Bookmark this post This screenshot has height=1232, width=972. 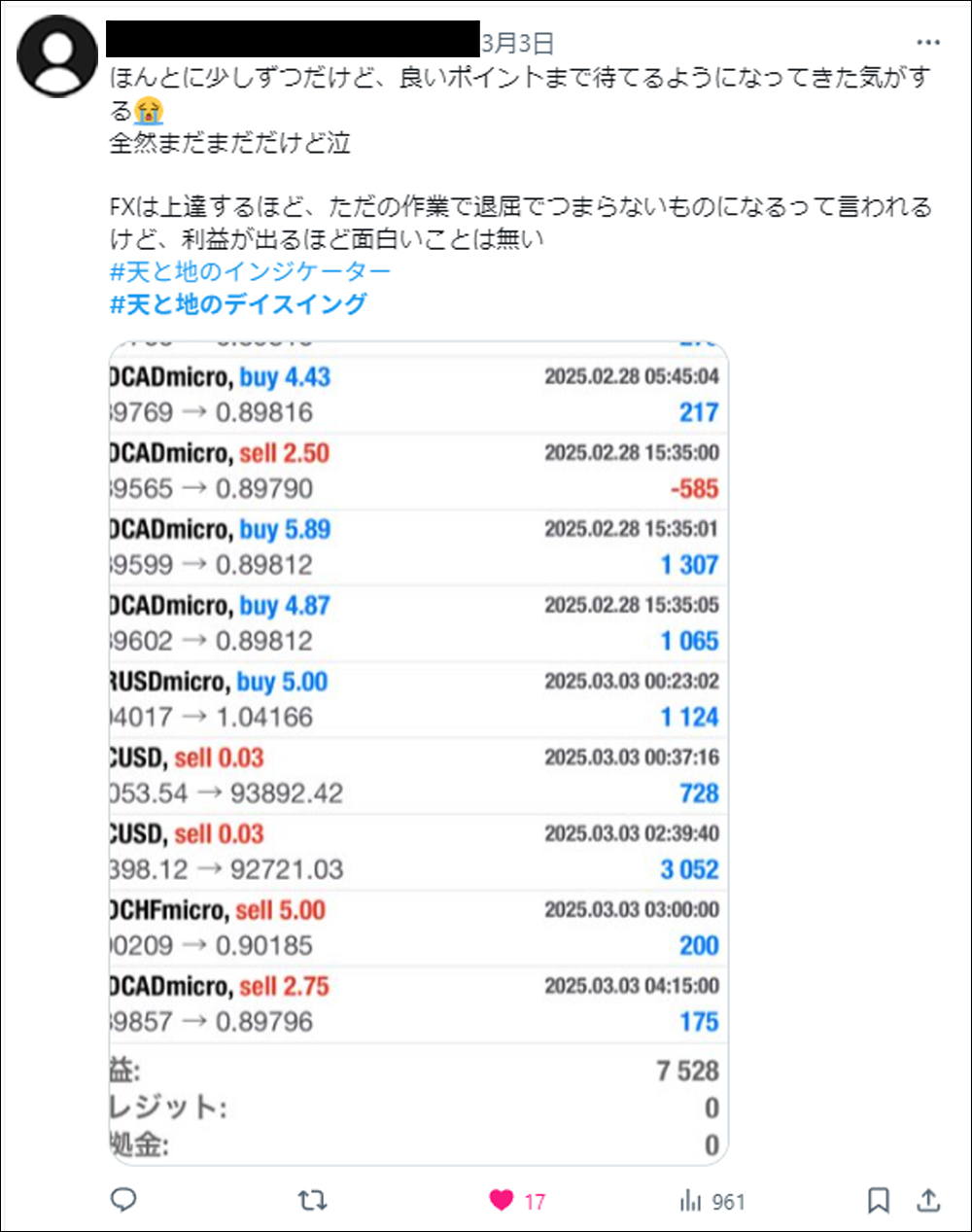coord(878,1201)
